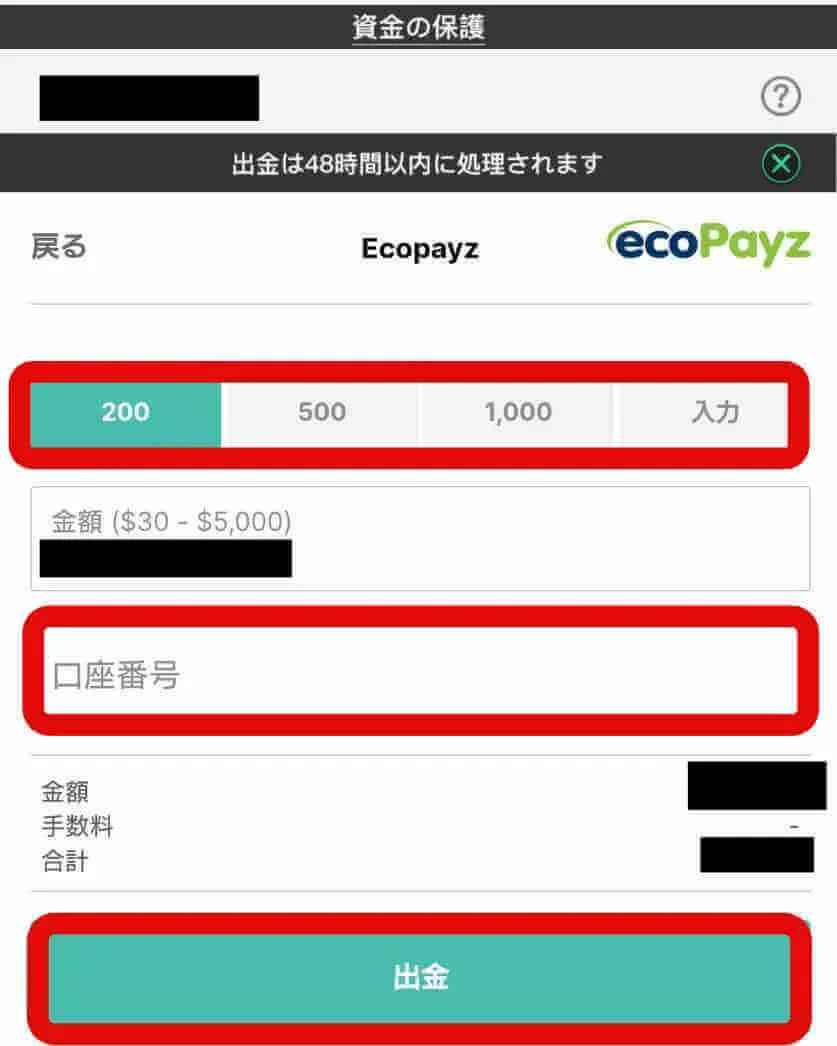The width and height of the screenshot is (837, 1046).
Task: Open the help question mark icon
Action: pyautogui.click(x=781, y=97)
